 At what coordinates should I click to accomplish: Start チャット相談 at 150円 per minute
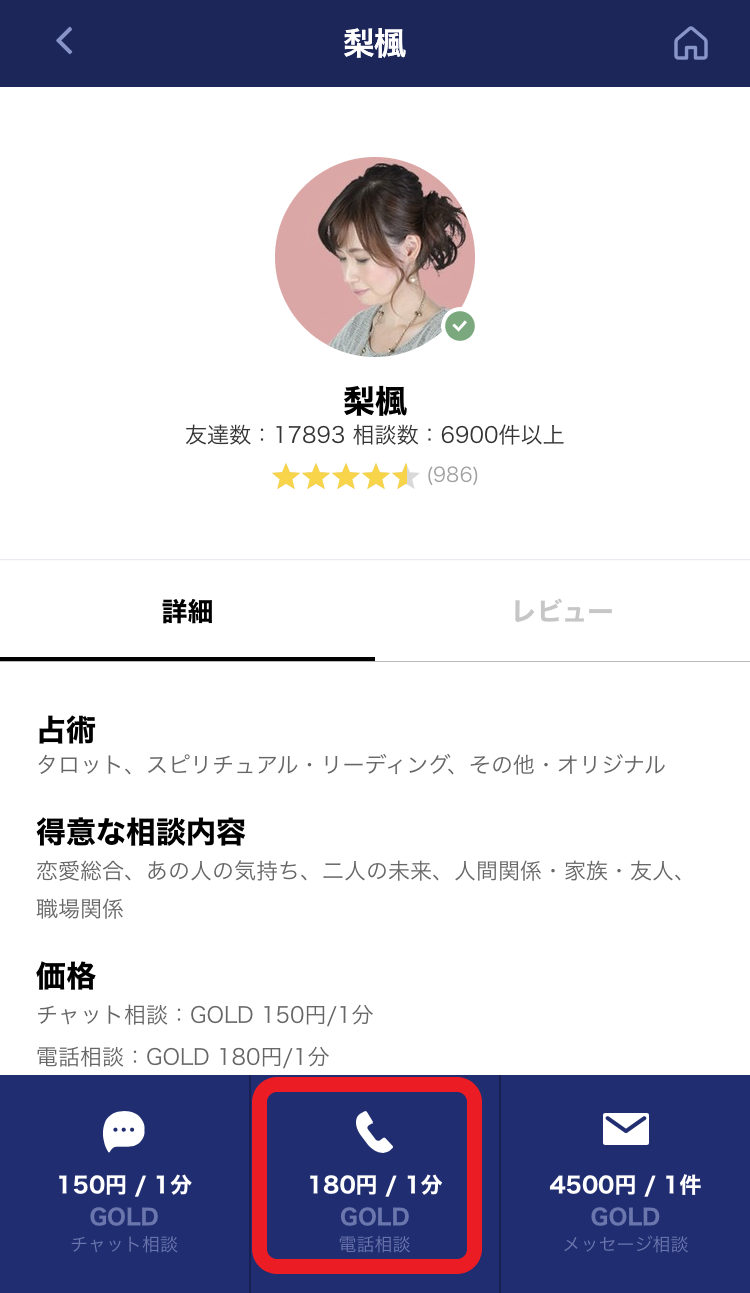(x=124, y=1184)
